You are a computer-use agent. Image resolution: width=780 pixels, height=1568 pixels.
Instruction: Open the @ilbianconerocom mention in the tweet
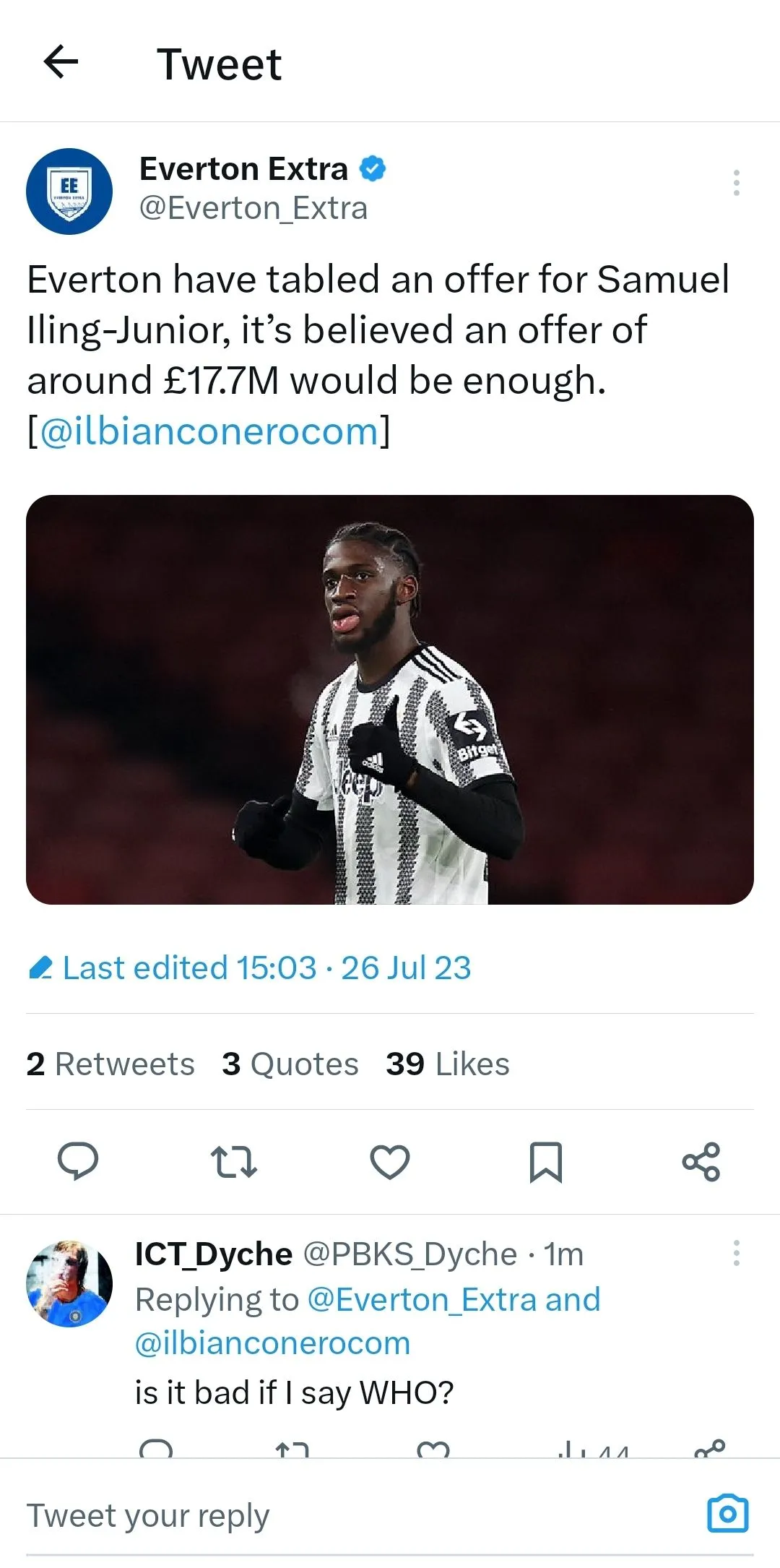pos(209,431)
